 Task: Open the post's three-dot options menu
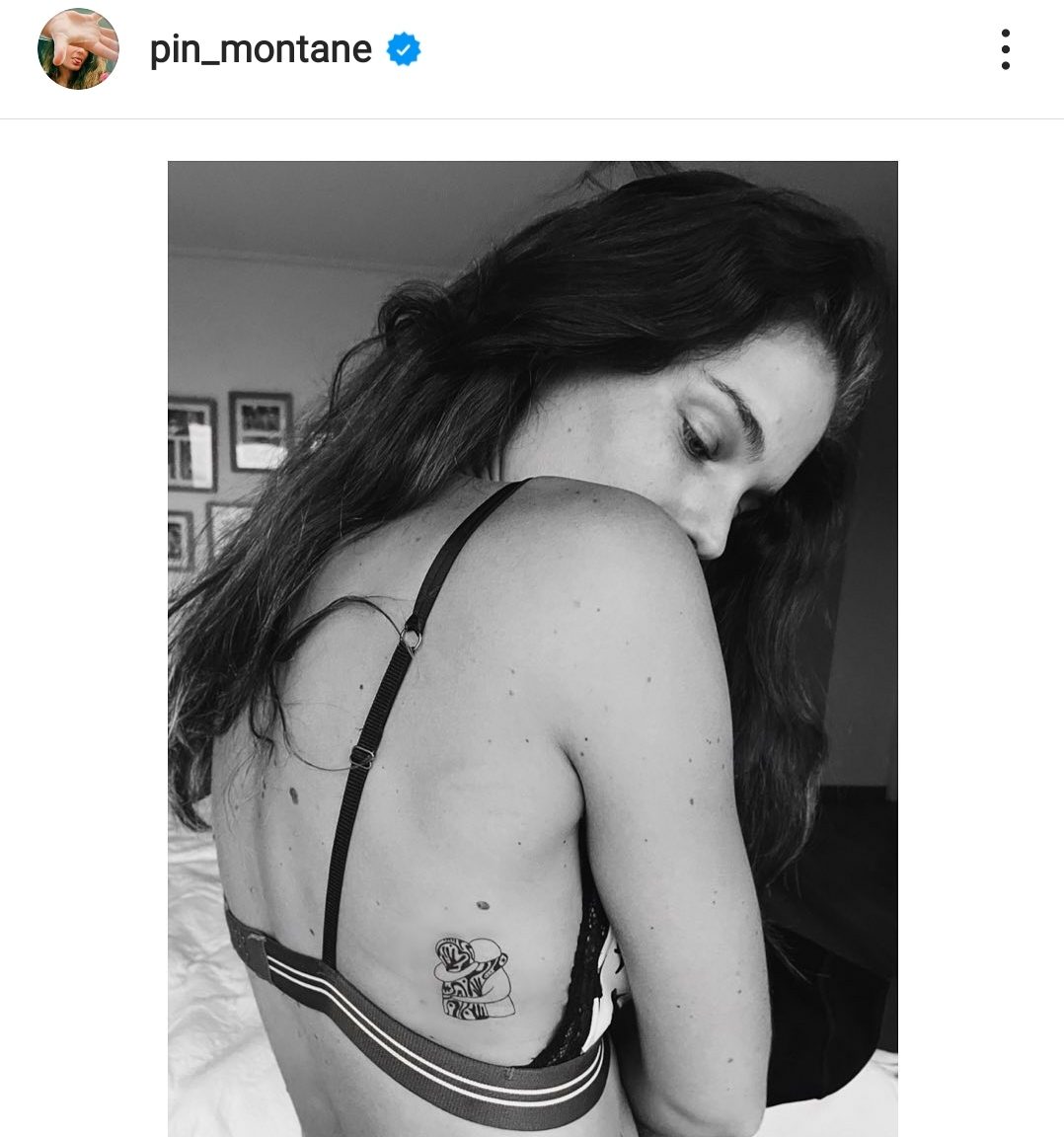point(1005,49)
